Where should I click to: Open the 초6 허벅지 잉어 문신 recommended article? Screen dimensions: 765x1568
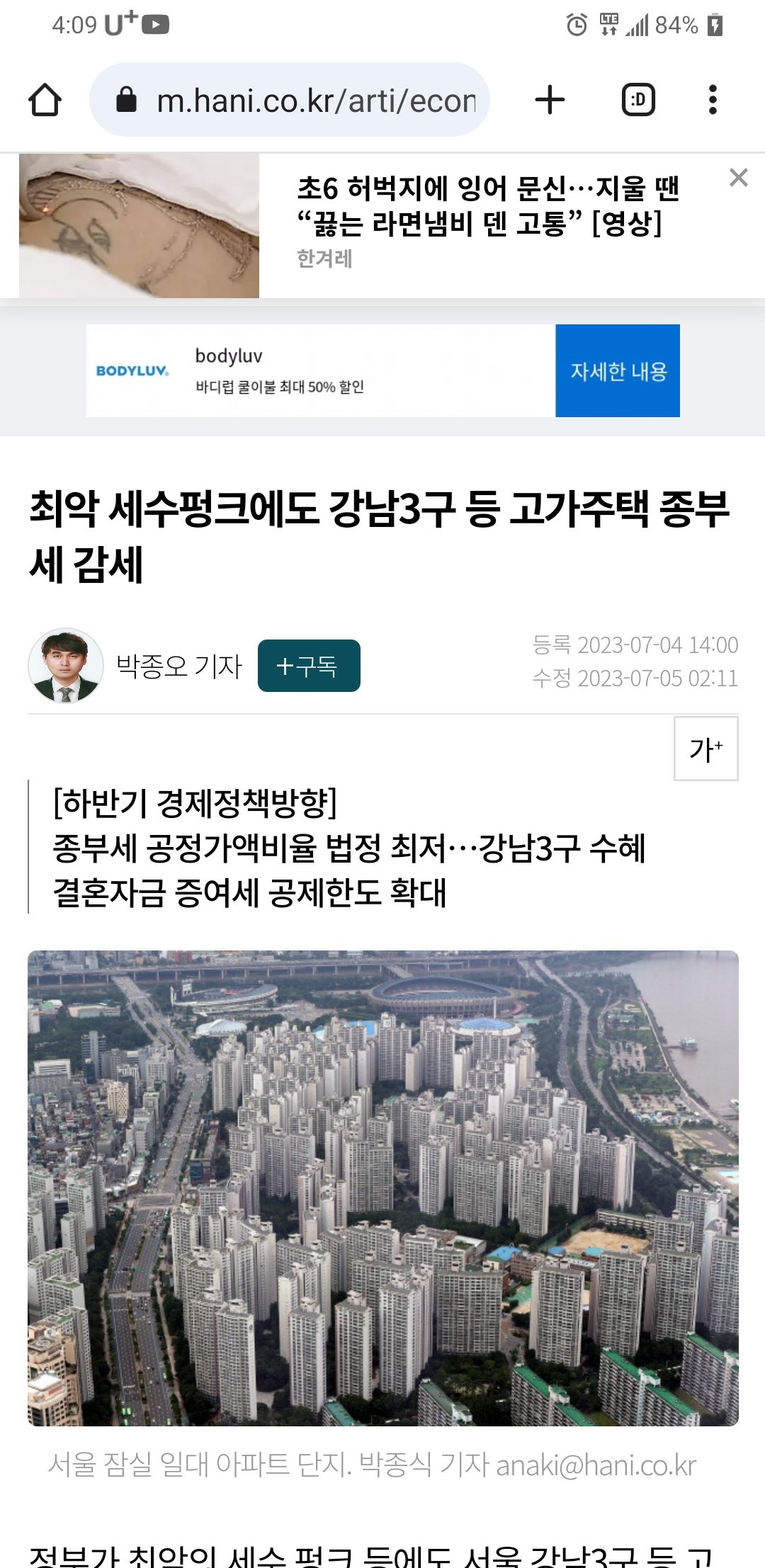(488, 205)
